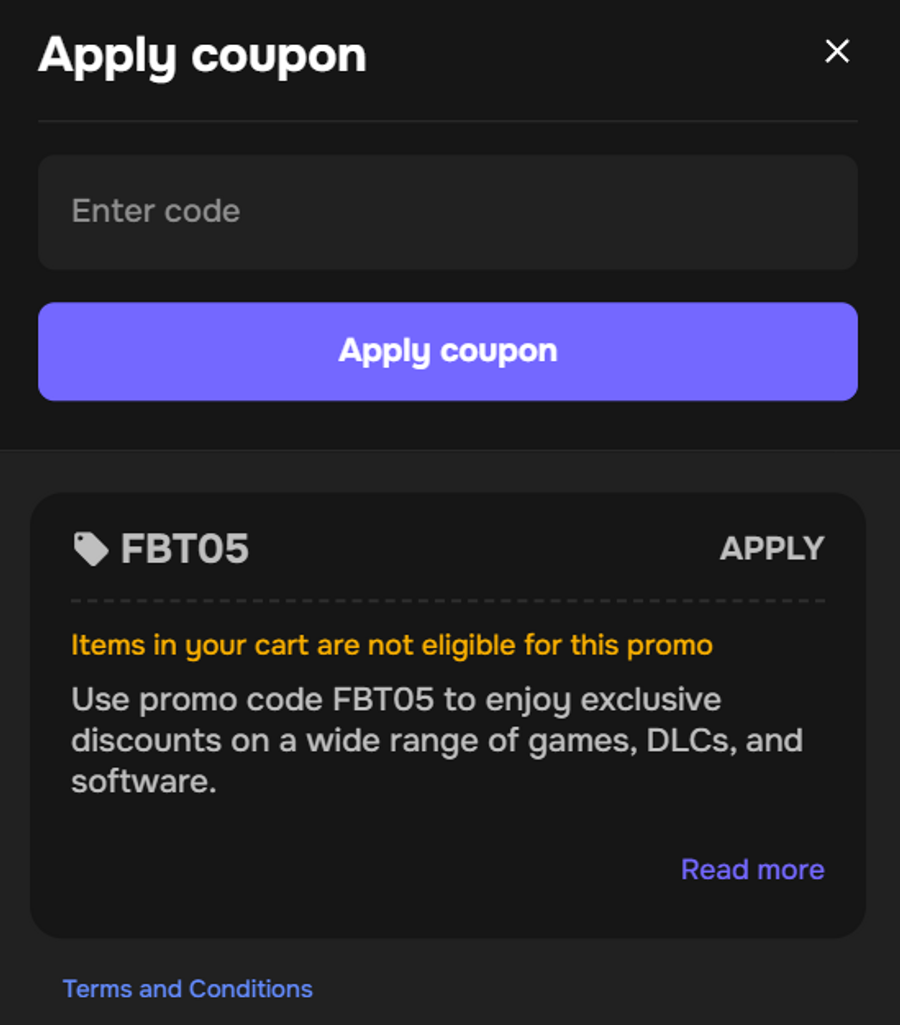Open Terms and Conditions

click(188, 989)
